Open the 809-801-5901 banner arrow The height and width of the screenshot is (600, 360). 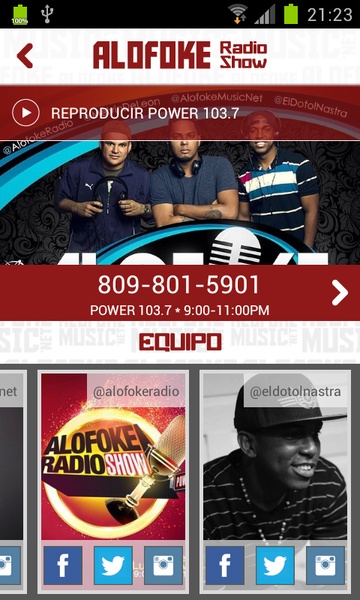[x=339, y=293]
